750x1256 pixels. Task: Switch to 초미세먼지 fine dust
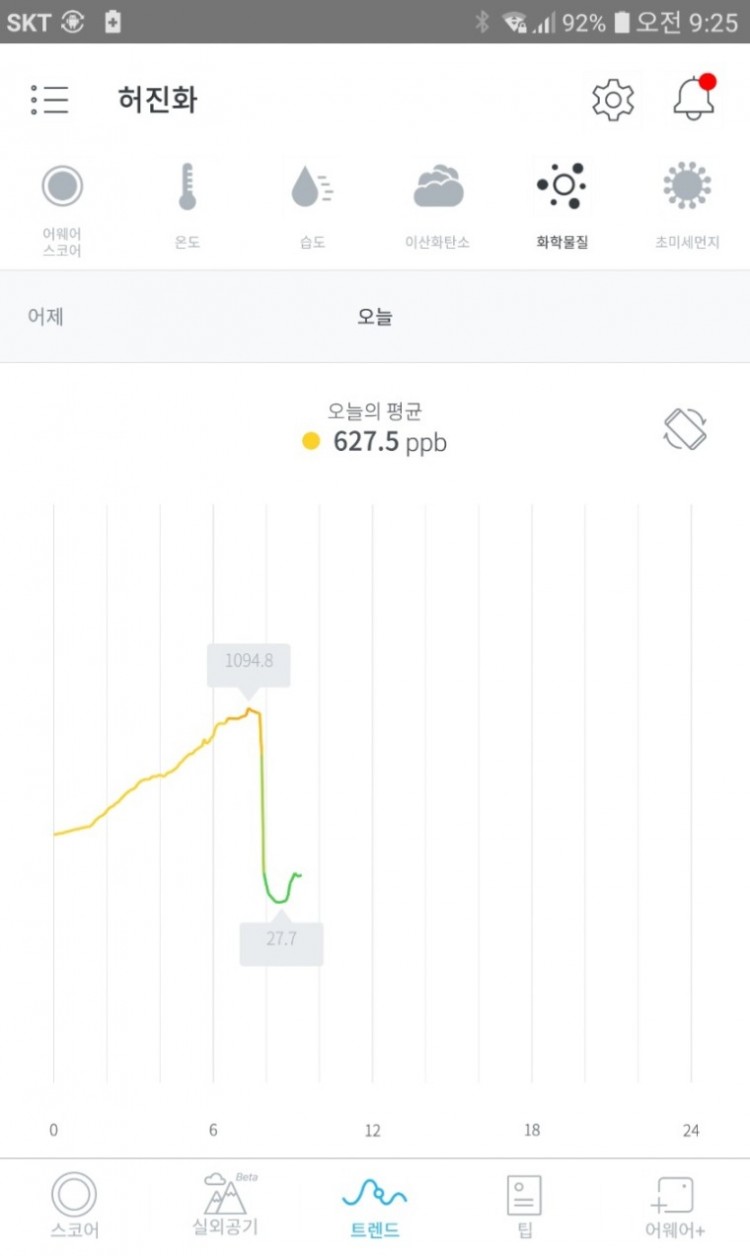point(687,203)
